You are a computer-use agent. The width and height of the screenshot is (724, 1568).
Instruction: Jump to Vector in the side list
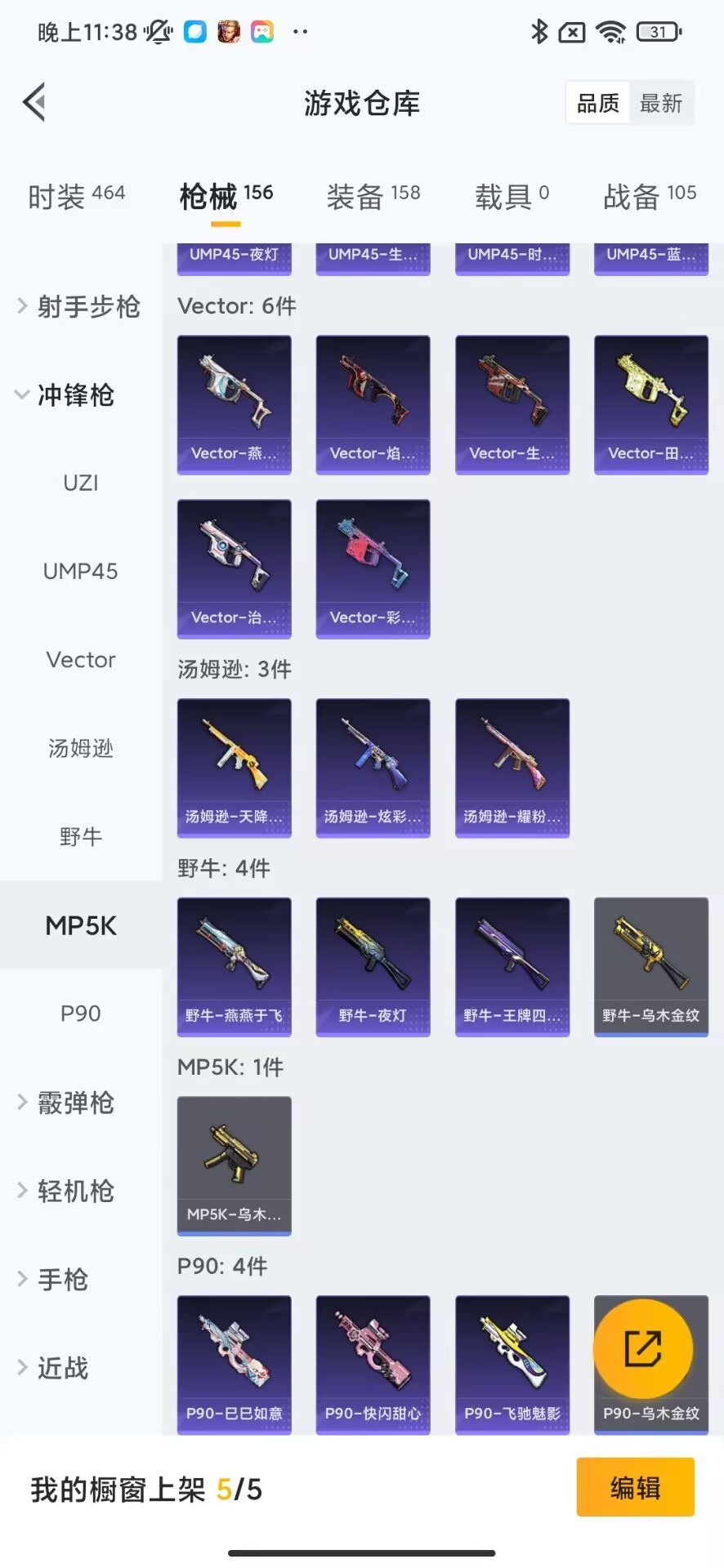click(80, 660)
